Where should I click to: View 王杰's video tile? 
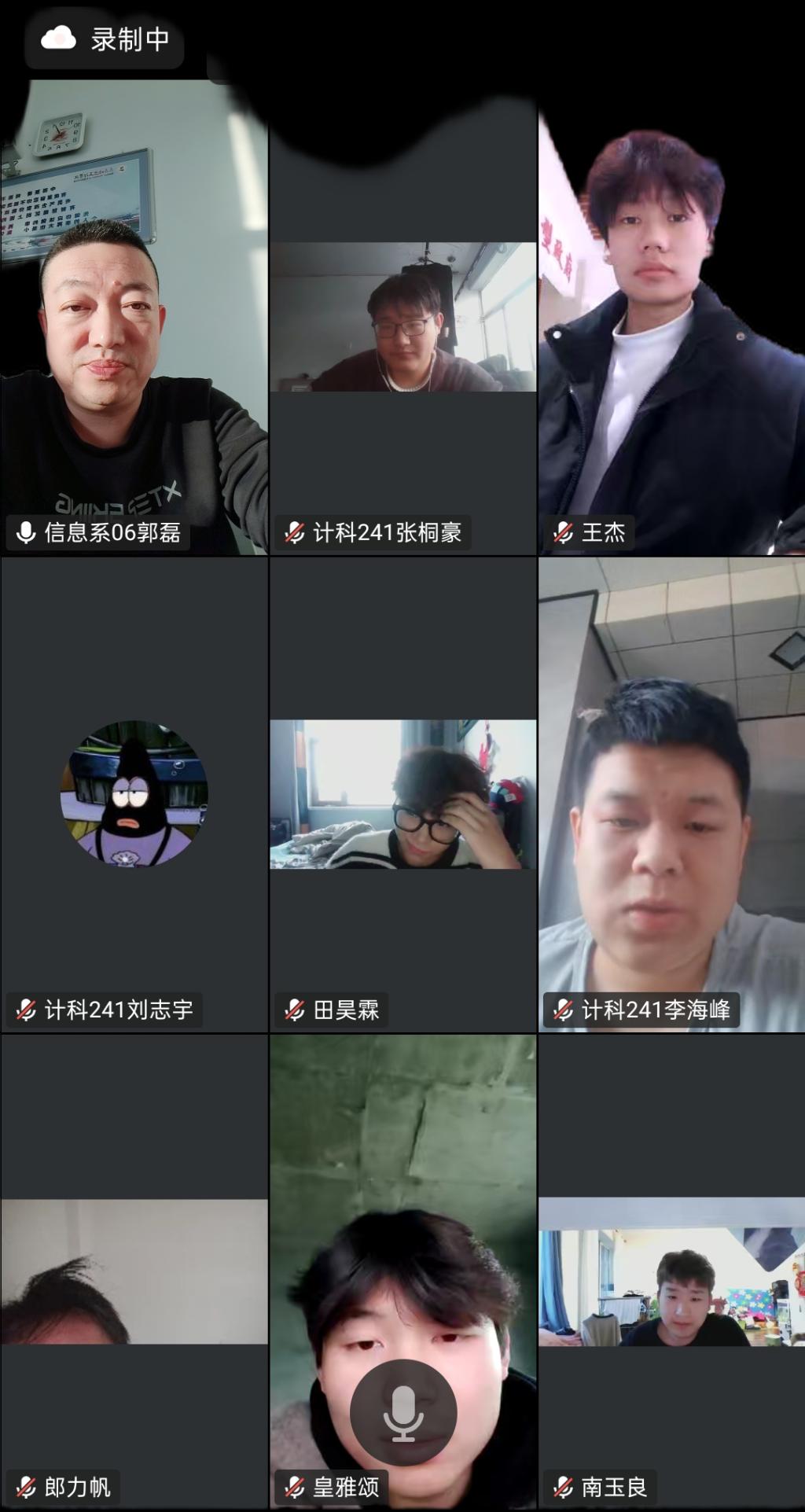click(671, 330)
